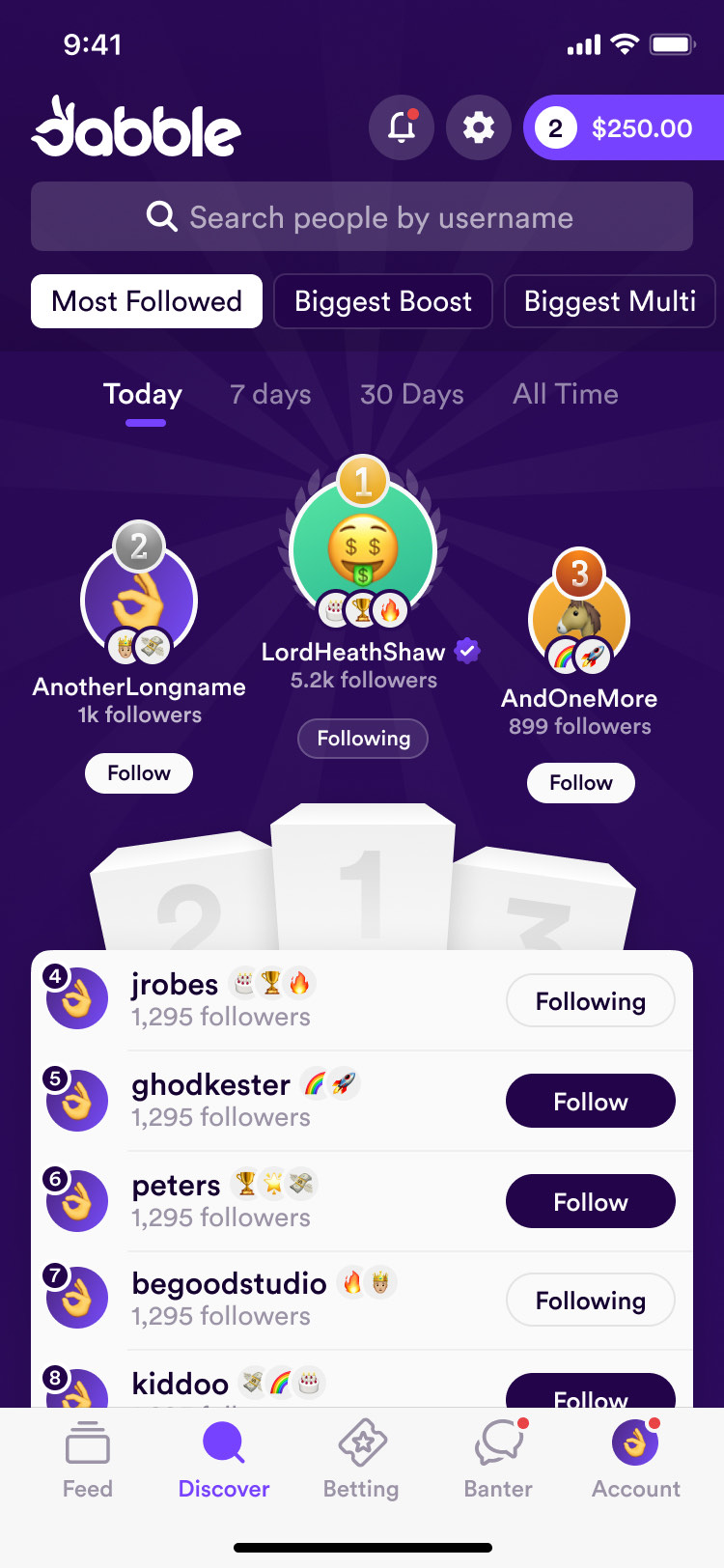Focus the search people by username field

(x=361, y=217)
